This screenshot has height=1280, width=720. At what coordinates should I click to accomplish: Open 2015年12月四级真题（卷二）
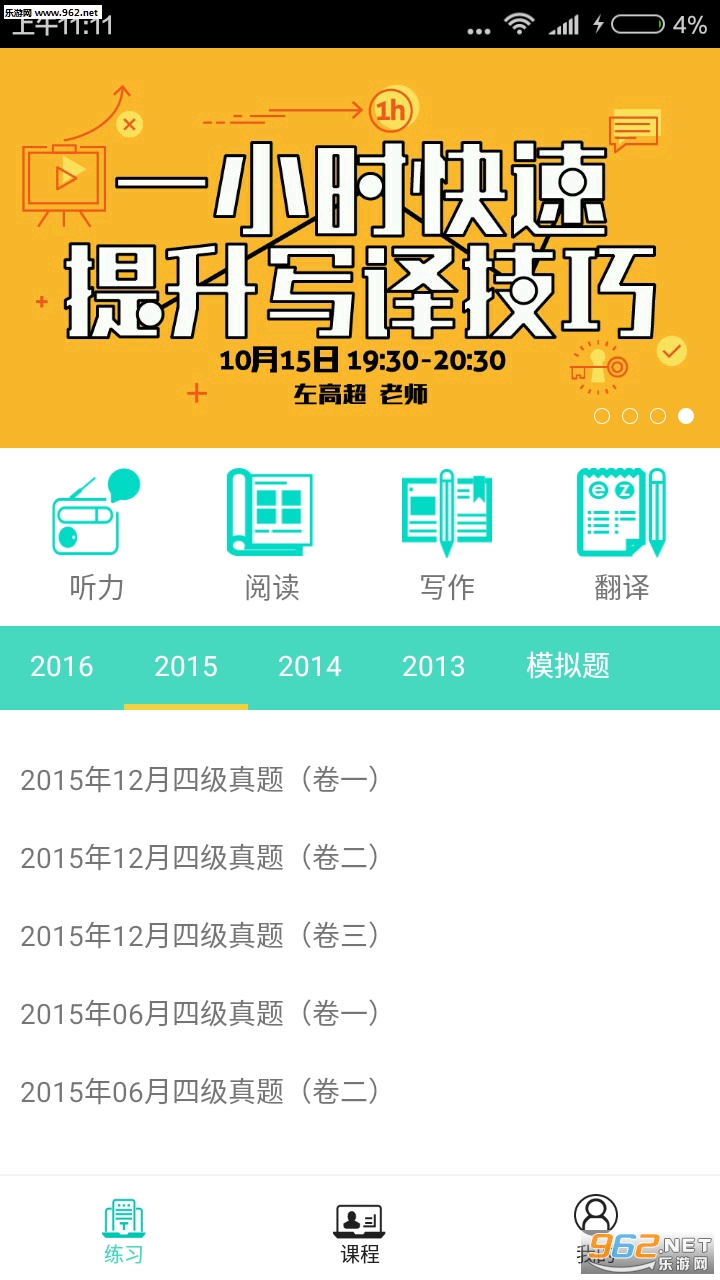click(x=360, y=857)
